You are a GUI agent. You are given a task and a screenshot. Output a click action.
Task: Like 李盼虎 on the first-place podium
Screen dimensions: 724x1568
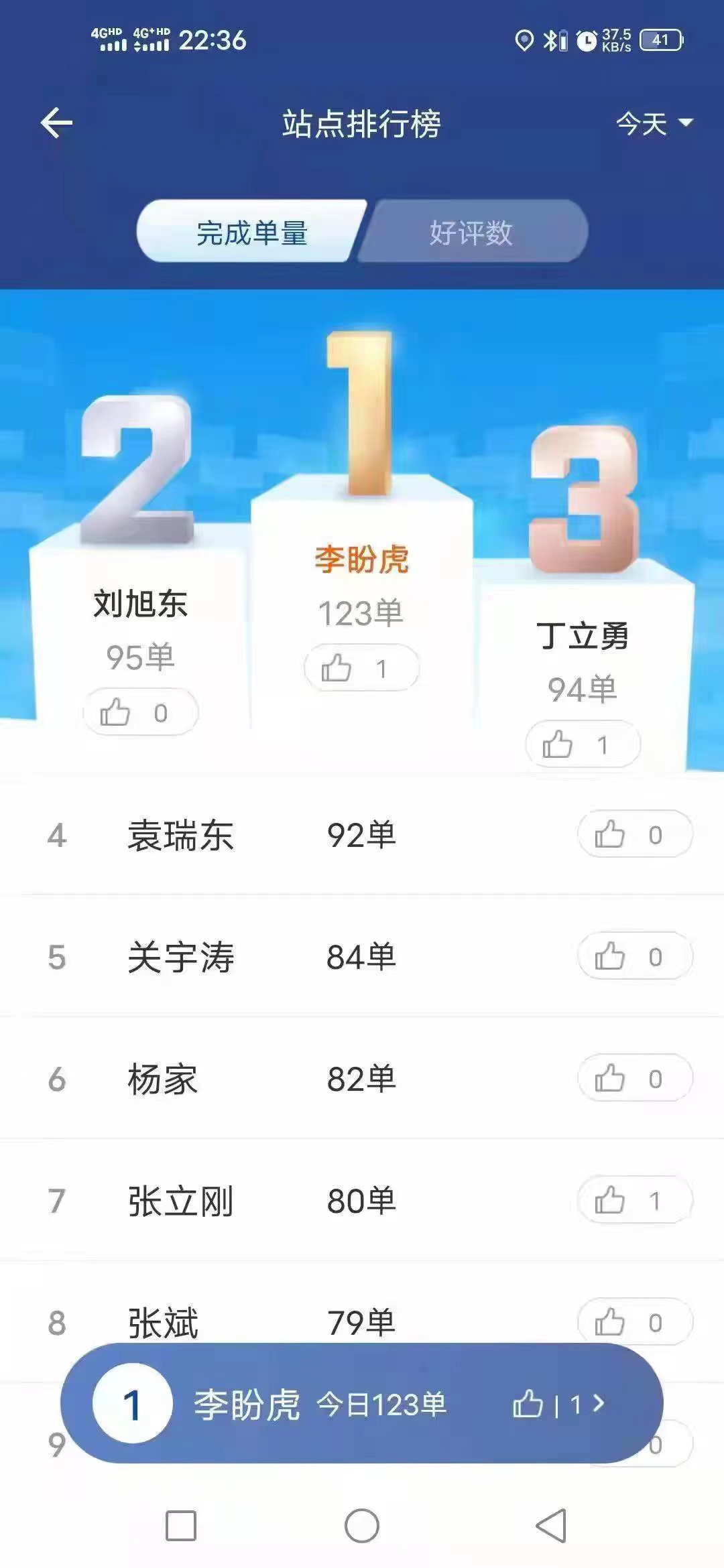361,668
